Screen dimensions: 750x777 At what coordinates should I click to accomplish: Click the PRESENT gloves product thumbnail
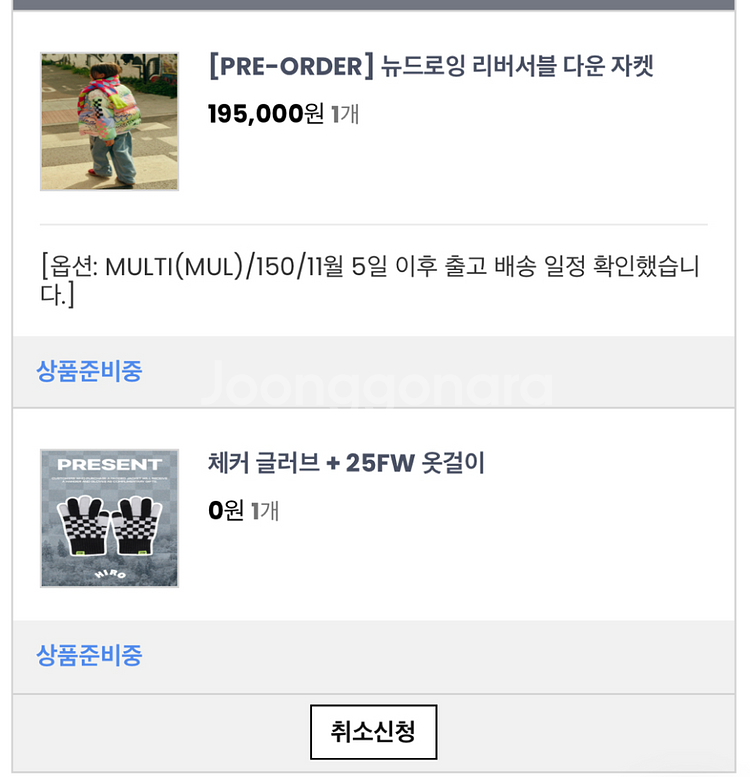[109, 519]
